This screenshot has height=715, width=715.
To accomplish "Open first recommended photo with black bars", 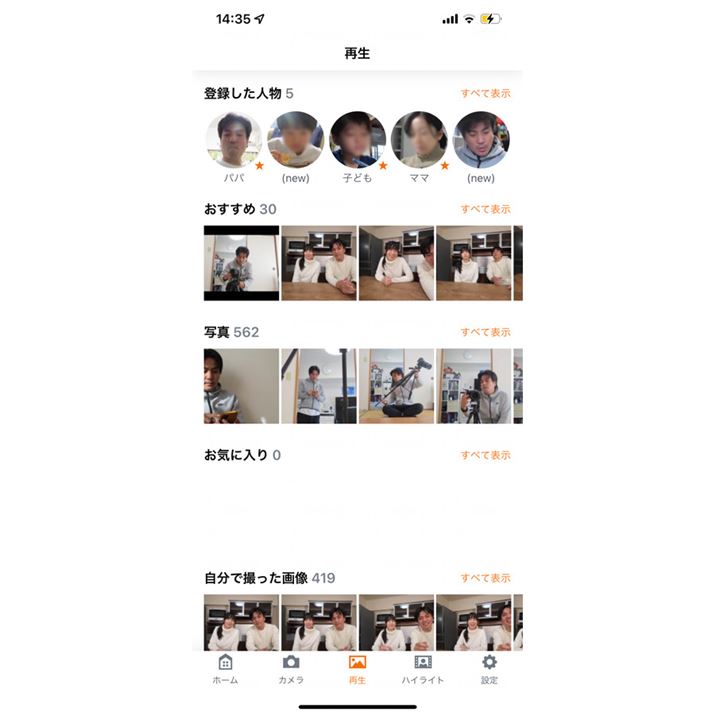I will click(241, 263).
